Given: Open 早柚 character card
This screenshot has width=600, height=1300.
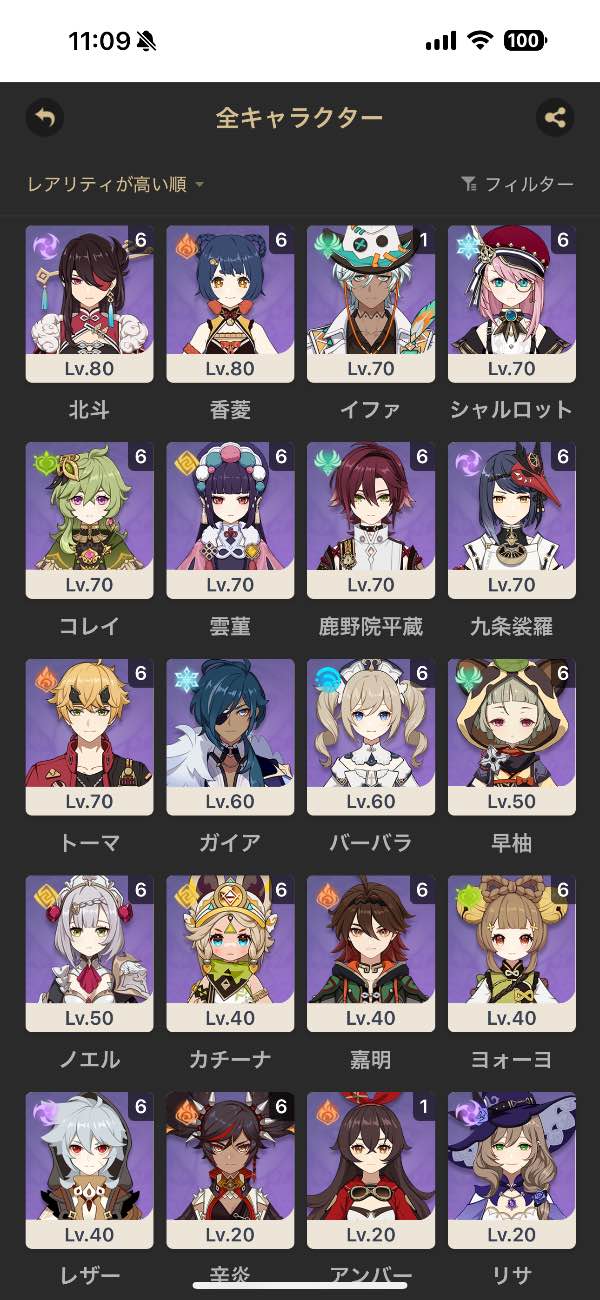Looking at the screenshot, I should [x=512, y=737].
